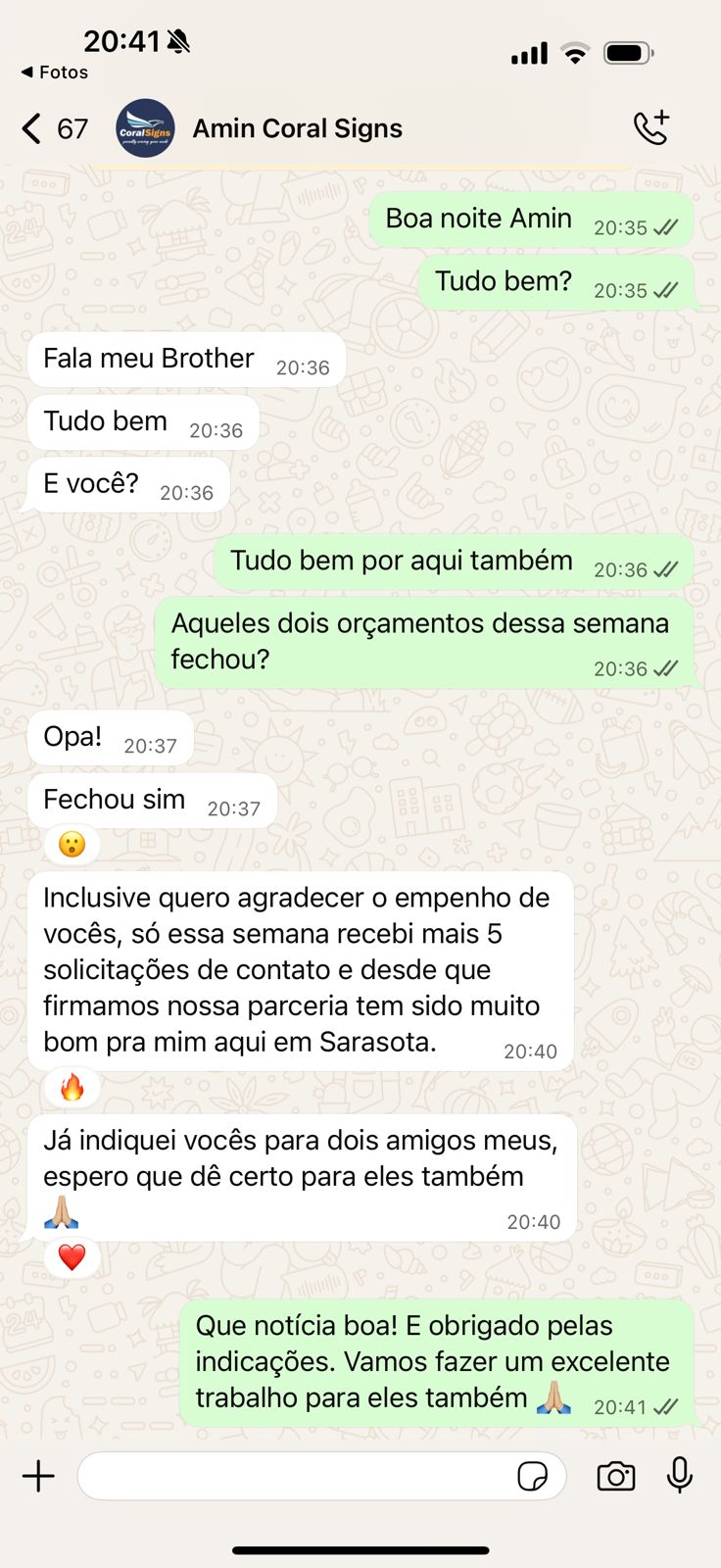View the fire reaction on the Sarasota message
This screenshot has height=1568, width=721.
click(x=72, y=1087)
